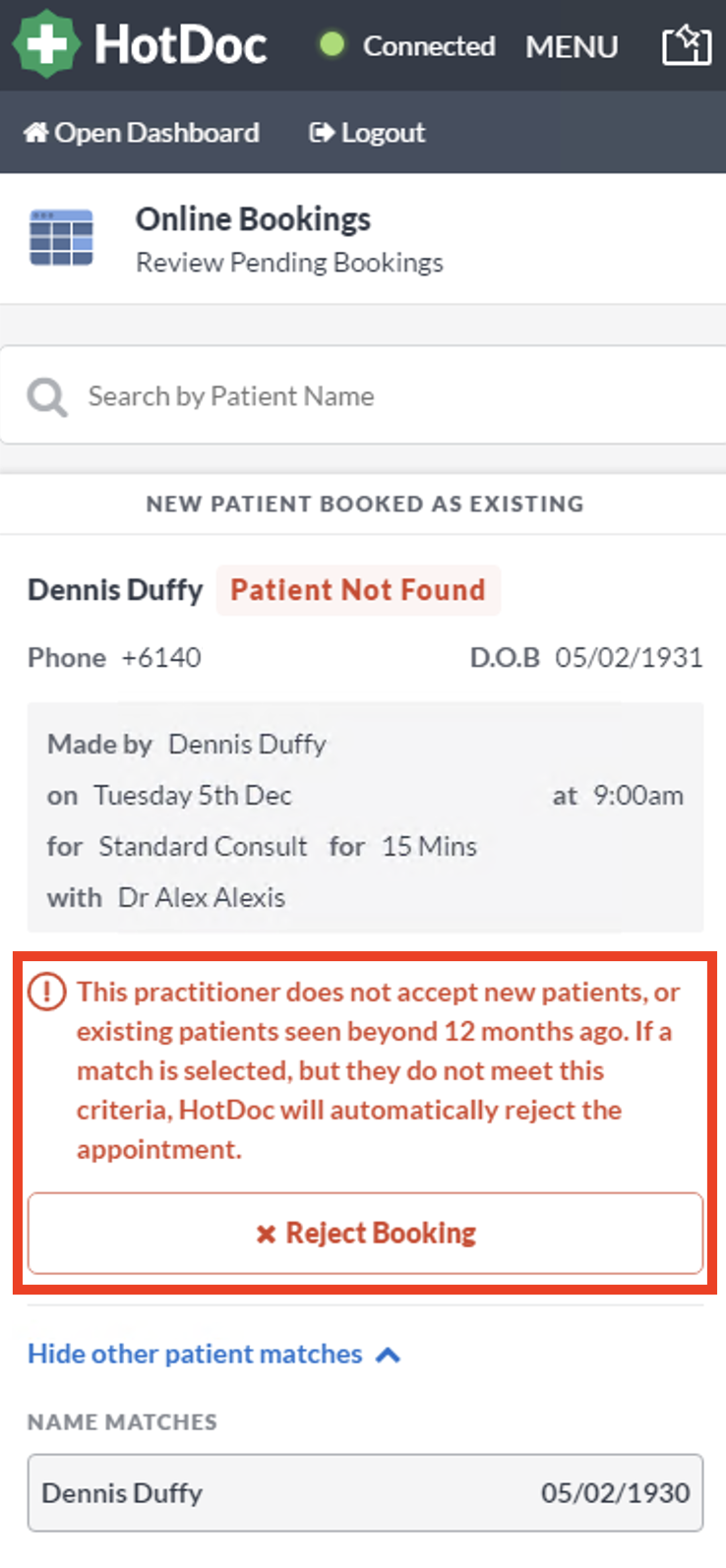Click the X icon inside Reject Booking

[266, 1233]
